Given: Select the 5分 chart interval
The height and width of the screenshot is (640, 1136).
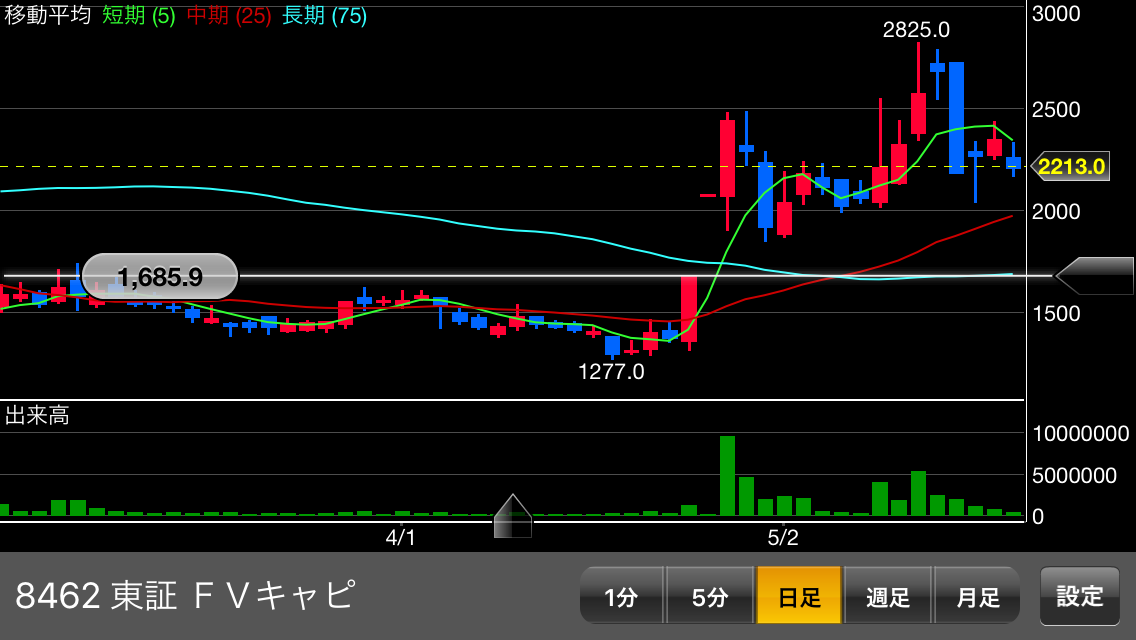Looking at the screenshot, I should pyautogui.click(x=710, y=597).
